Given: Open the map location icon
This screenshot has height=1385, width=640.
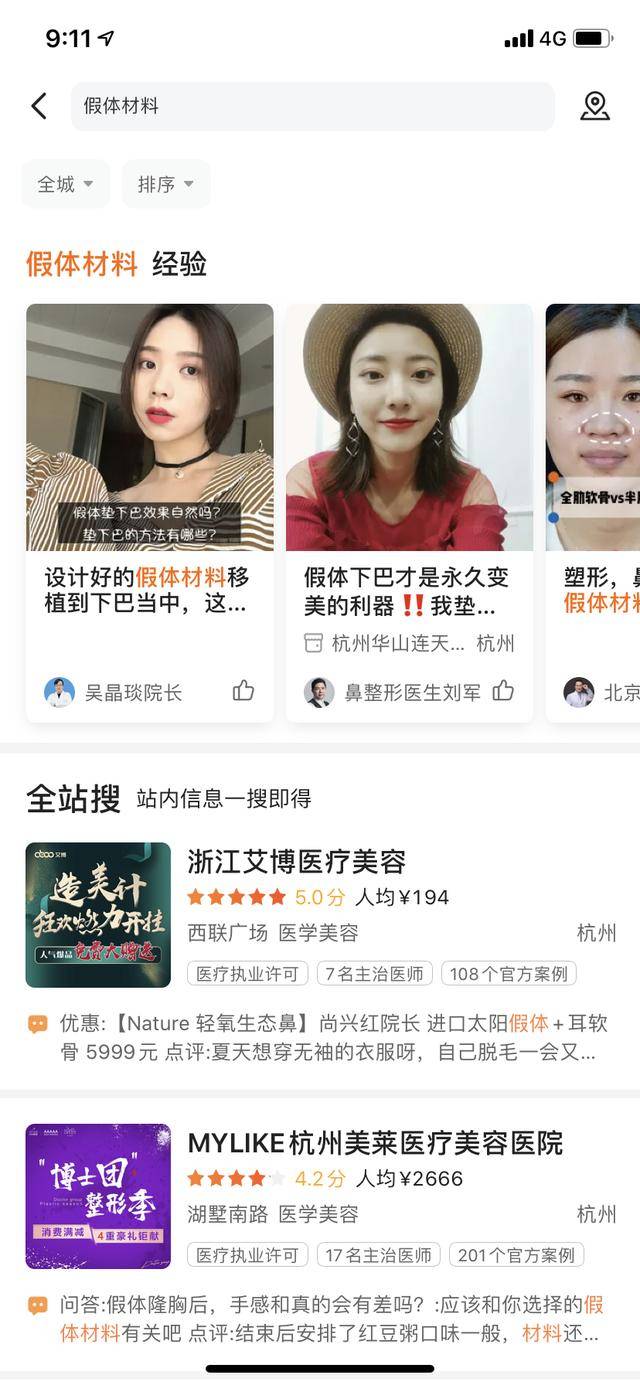Looking at the screenshot, I should point(595,106).
